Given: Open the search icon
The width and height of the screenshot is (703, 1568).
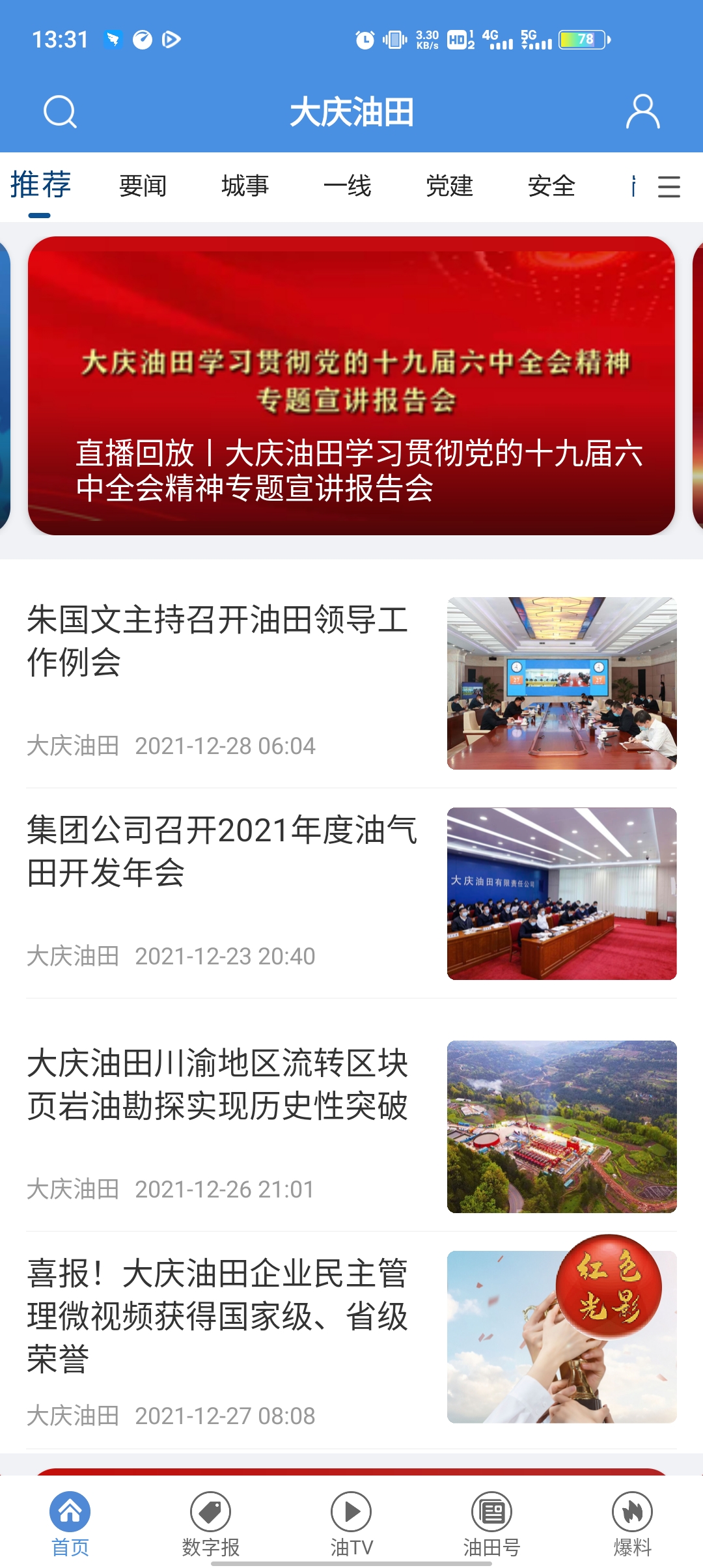Looking at the screenshot, I should pyautogui.click(x=60, y=112).
